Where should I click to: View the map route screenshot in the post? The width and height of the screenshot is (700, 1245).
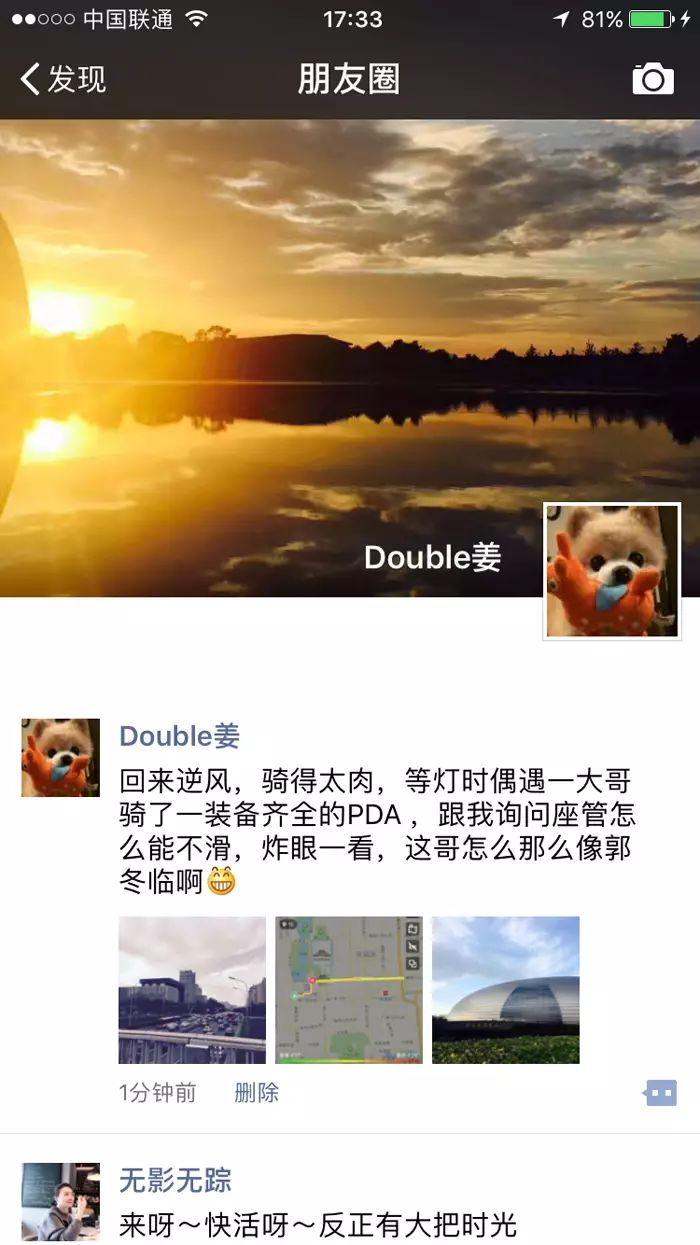pyautogui.click(x=348, y=990)
